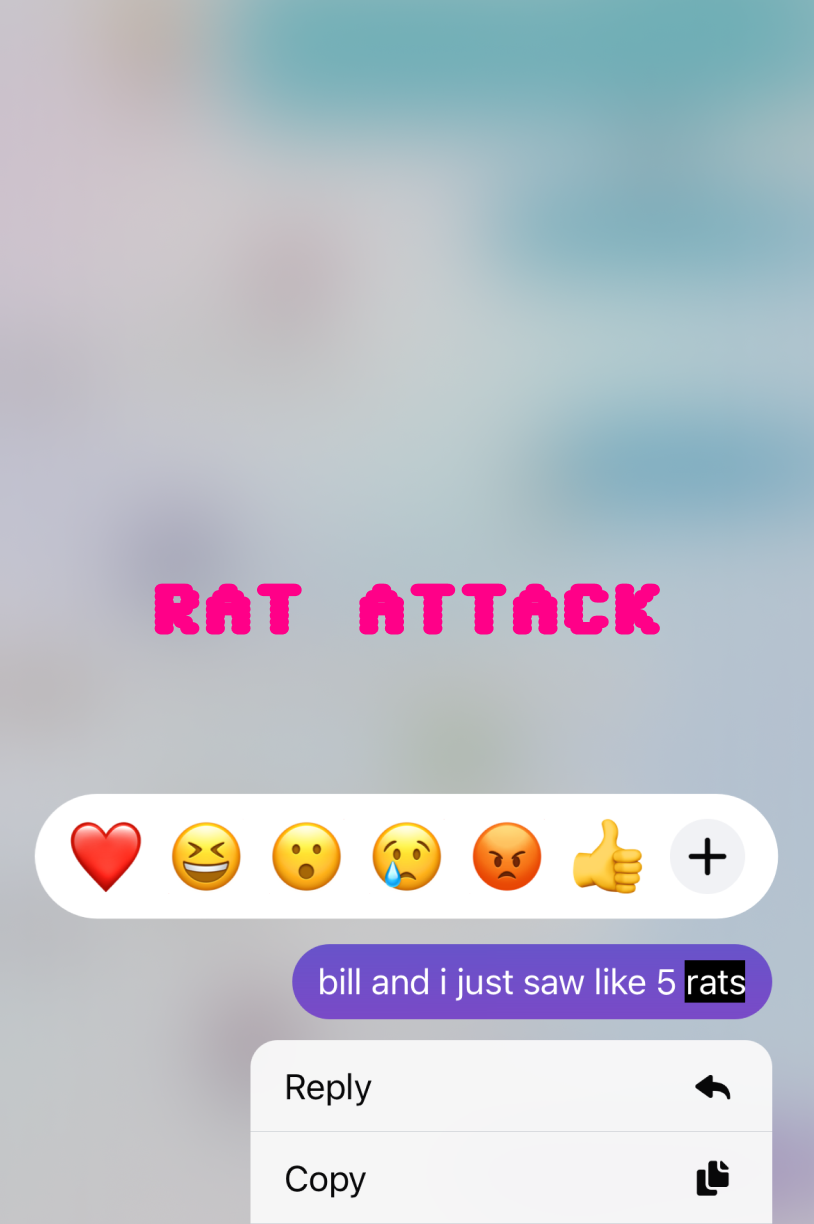React with the crying face emoji
Viewport: 814px width, 1224px height.
406,857
